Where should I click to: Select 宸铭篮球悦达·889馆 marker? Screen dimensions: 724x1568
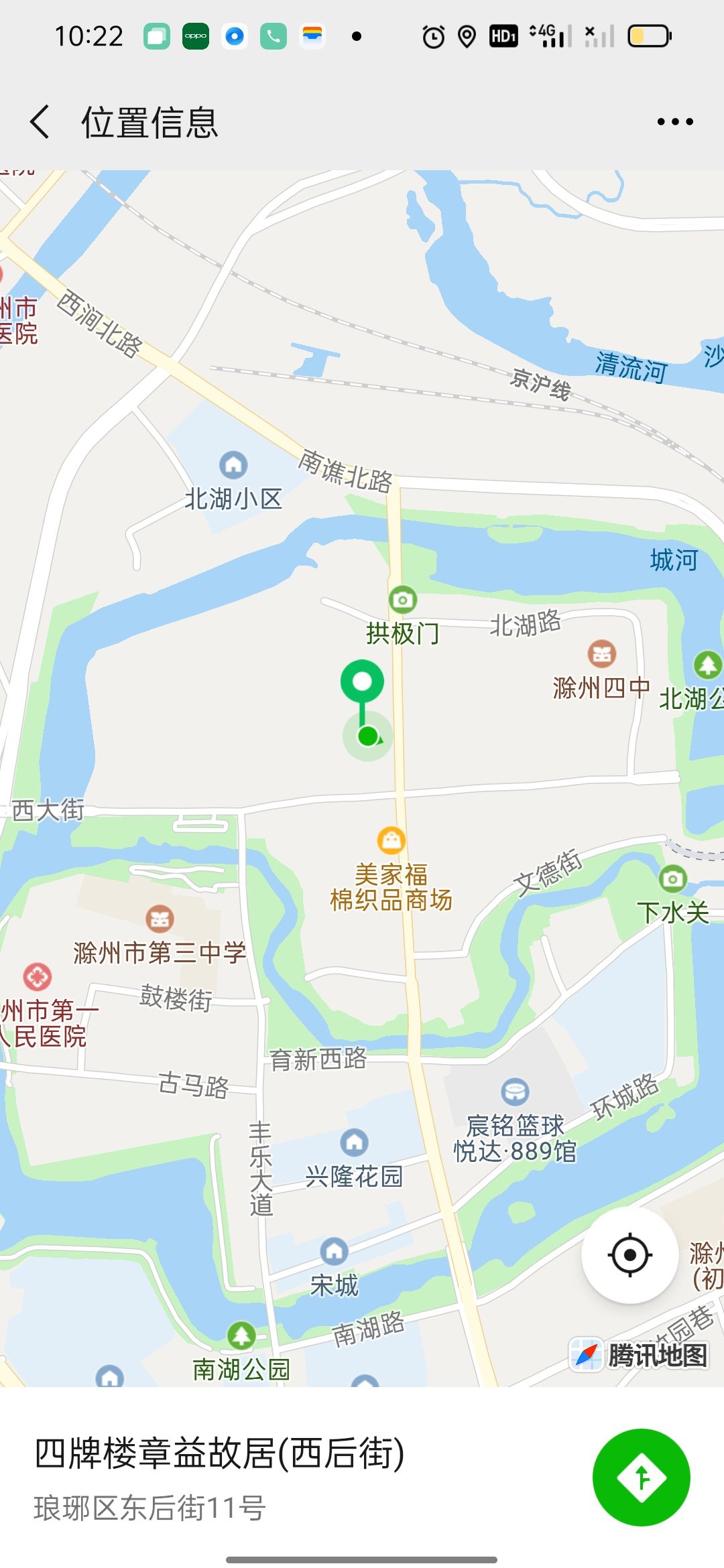[515, 1092]
